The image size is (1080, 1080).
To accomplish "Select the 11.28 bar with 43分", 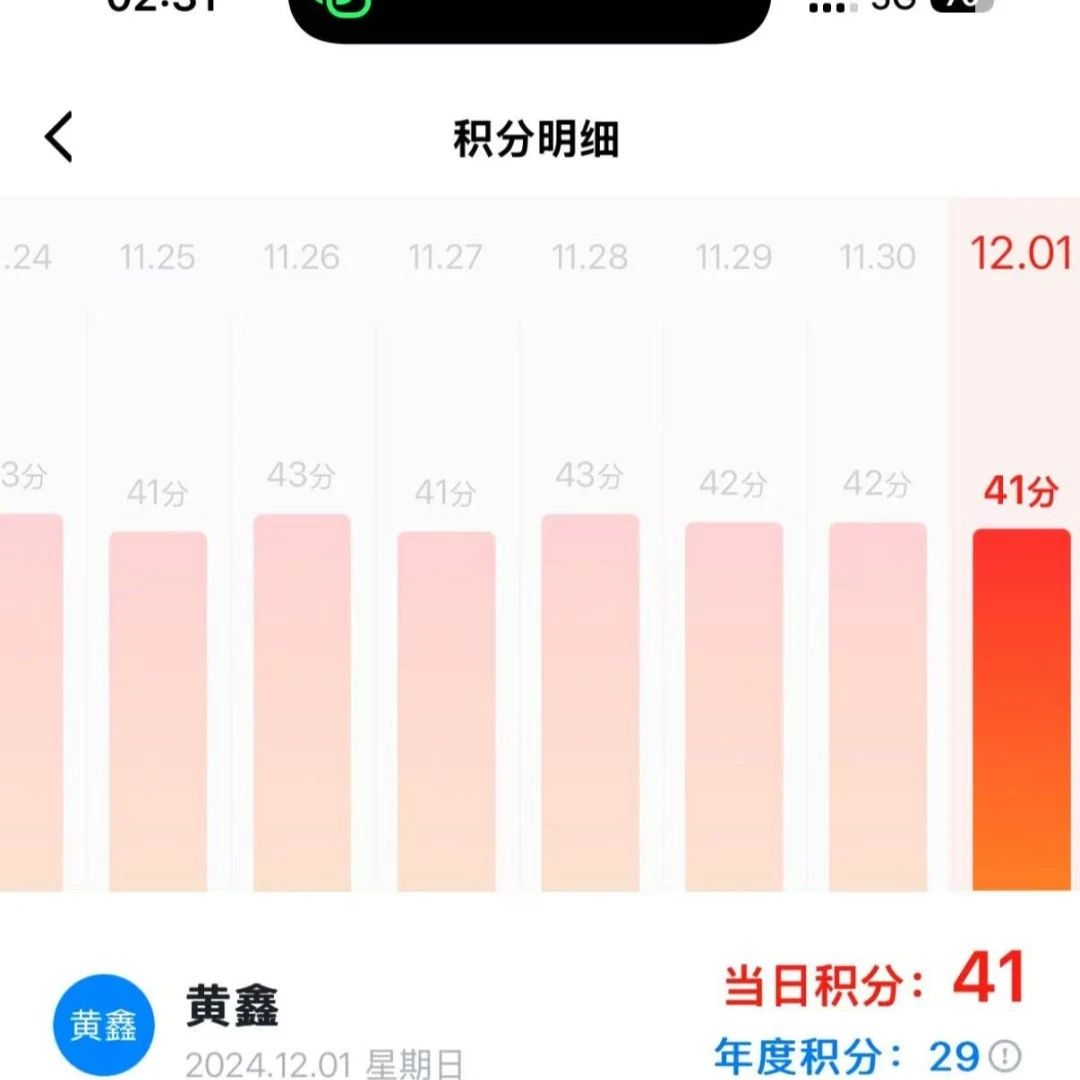I will pyautogui.click(x=590, y=700).
